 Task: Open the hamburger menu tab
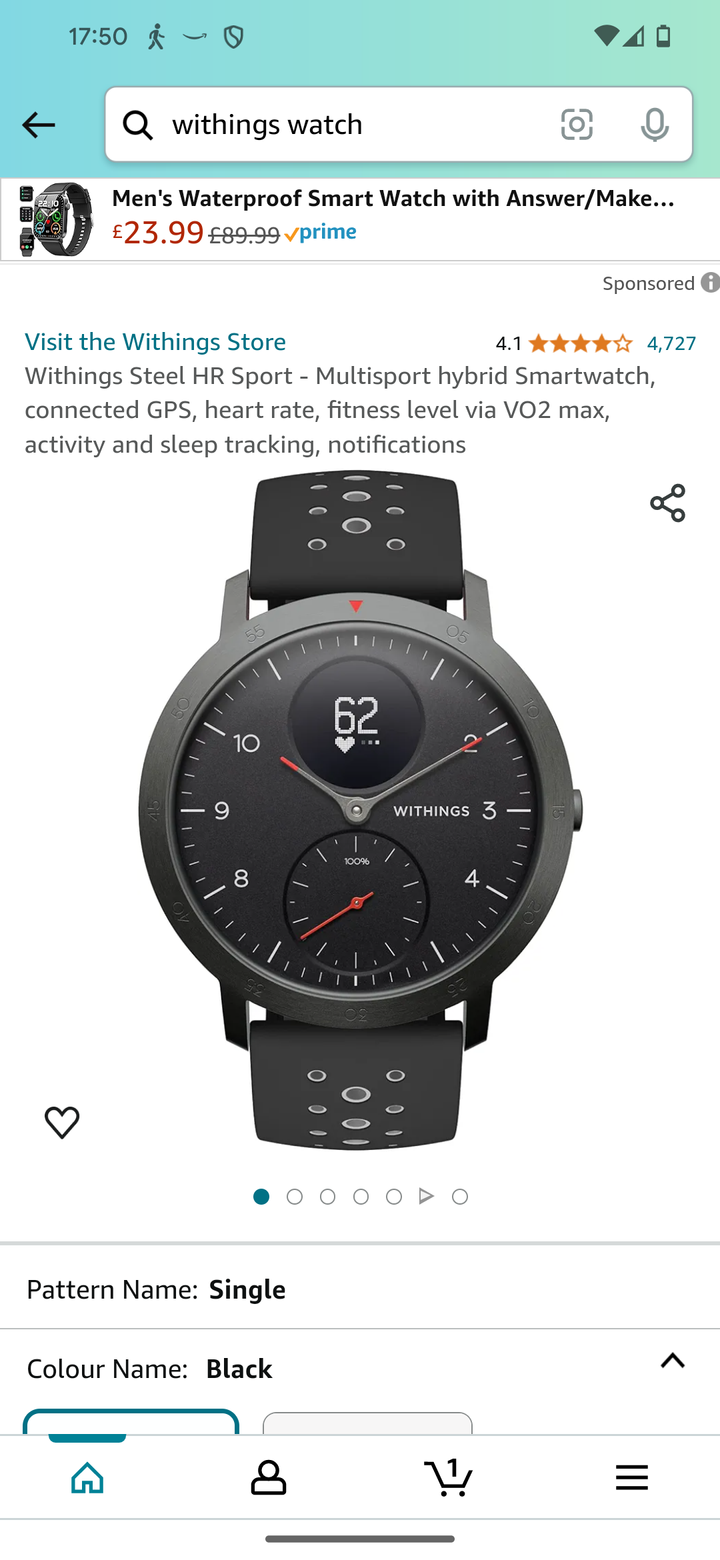631,1477
